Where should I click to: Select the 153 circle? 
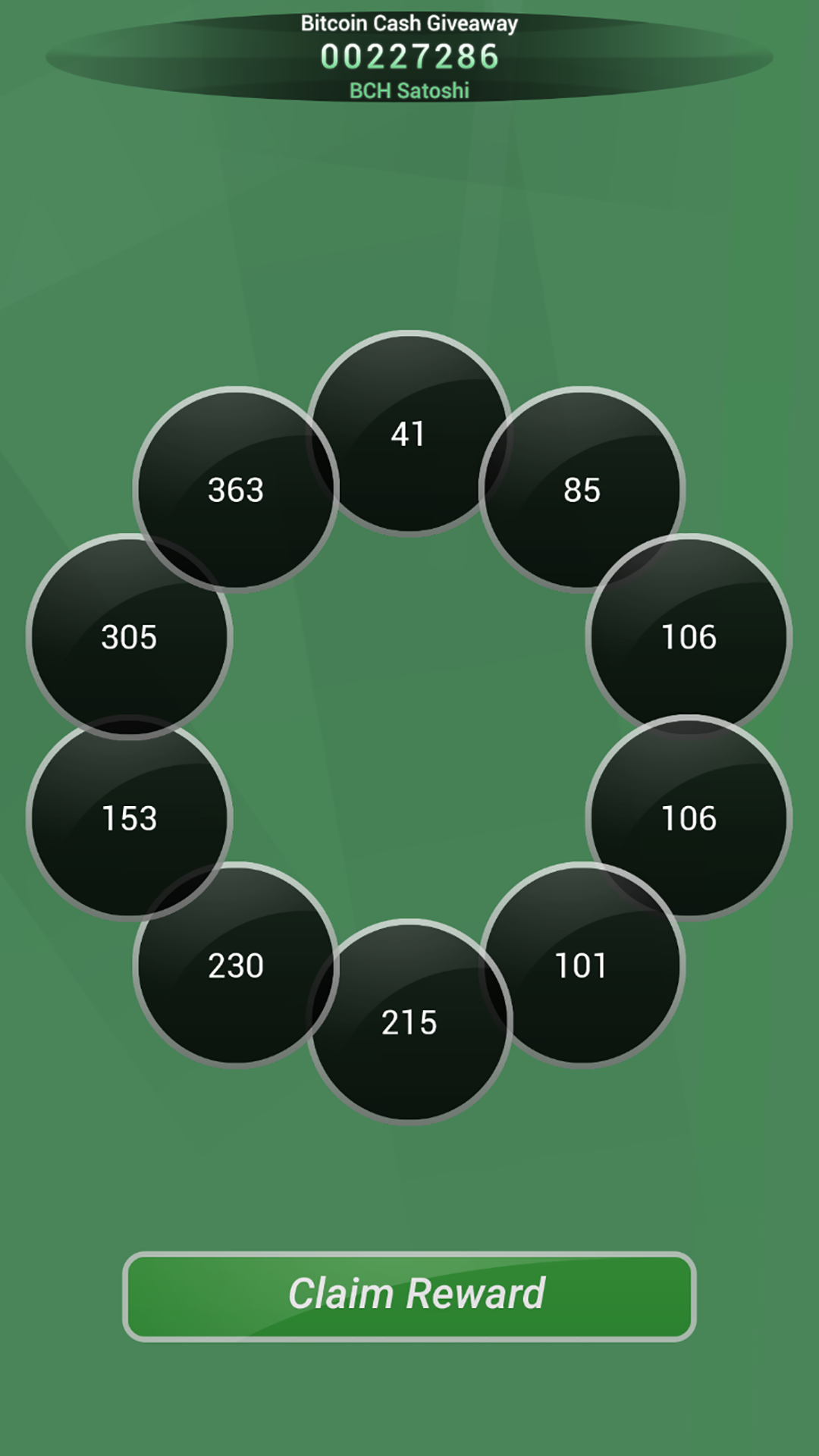129,819
